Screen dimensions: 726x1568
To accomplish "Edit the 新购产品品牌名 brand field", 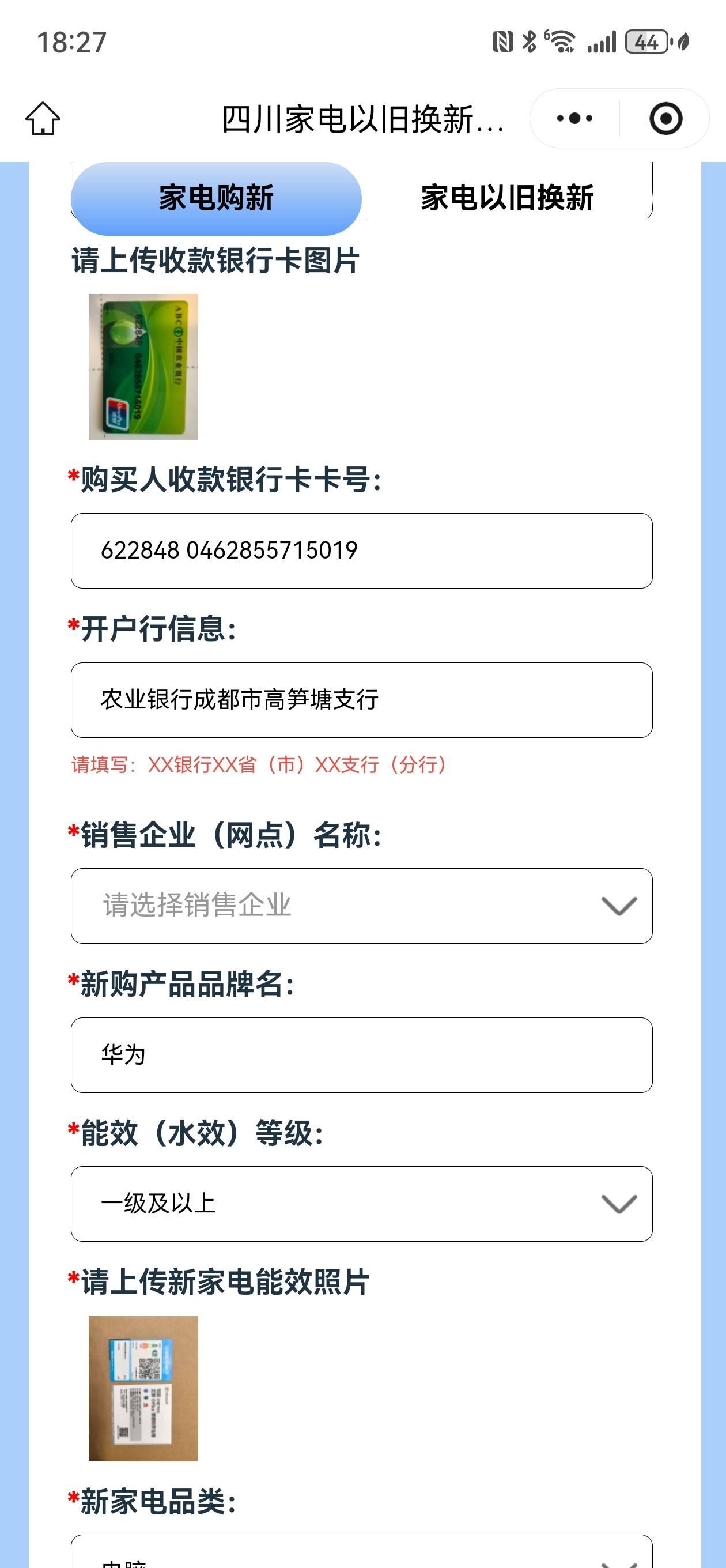I will click(361, 1055).
